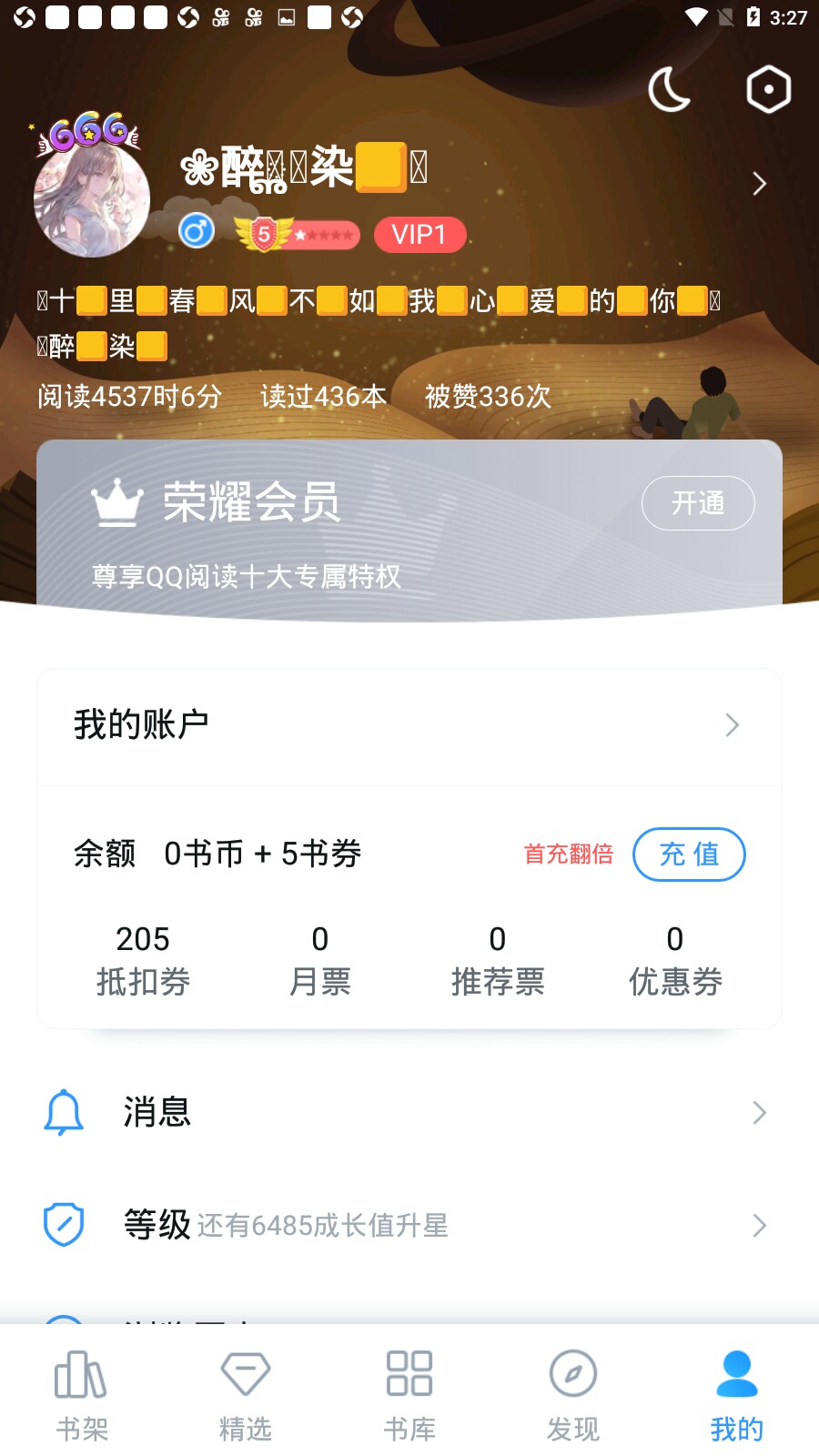Expand profile details with the header chevron
Screen dimensions: 819x1456
click(x=760, y=184)
